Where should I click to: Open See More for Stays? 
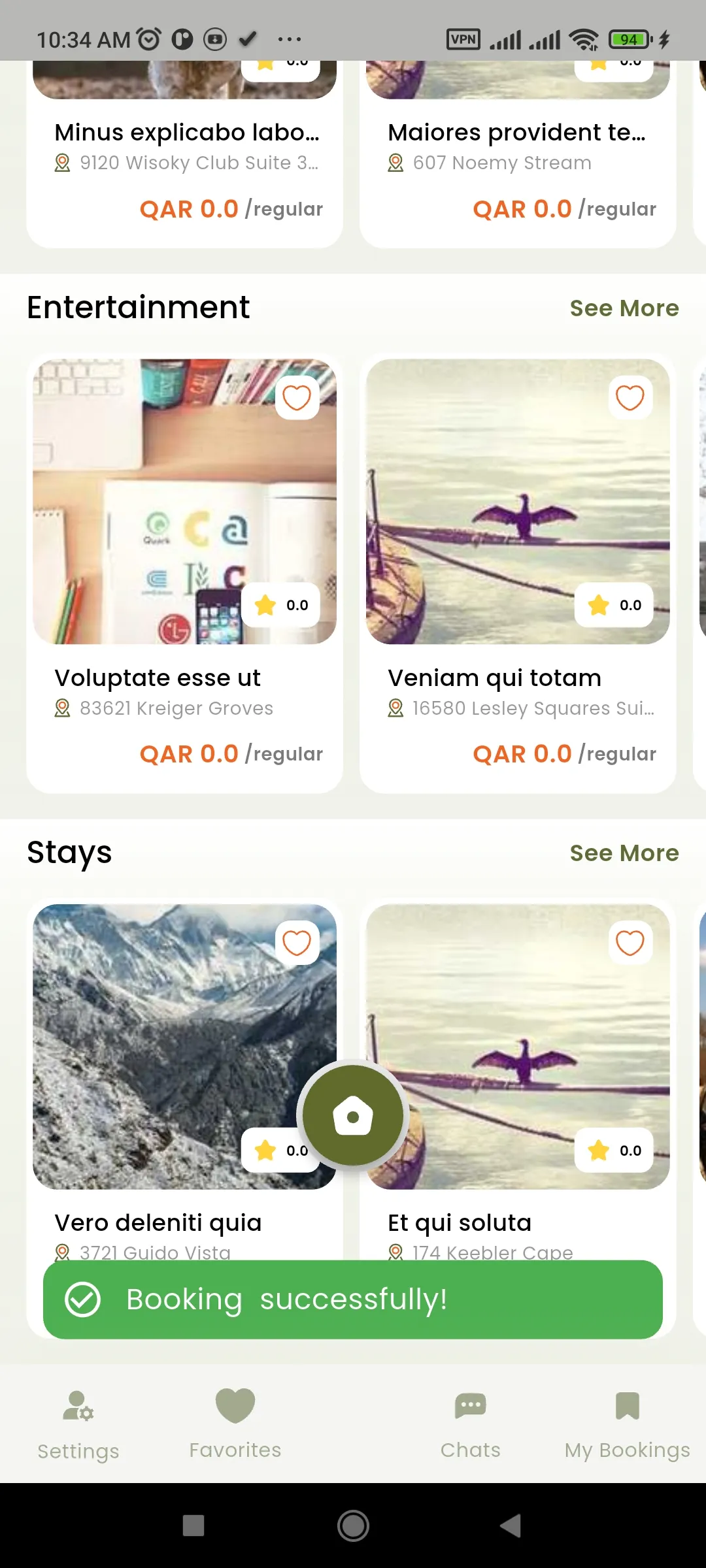624,853
